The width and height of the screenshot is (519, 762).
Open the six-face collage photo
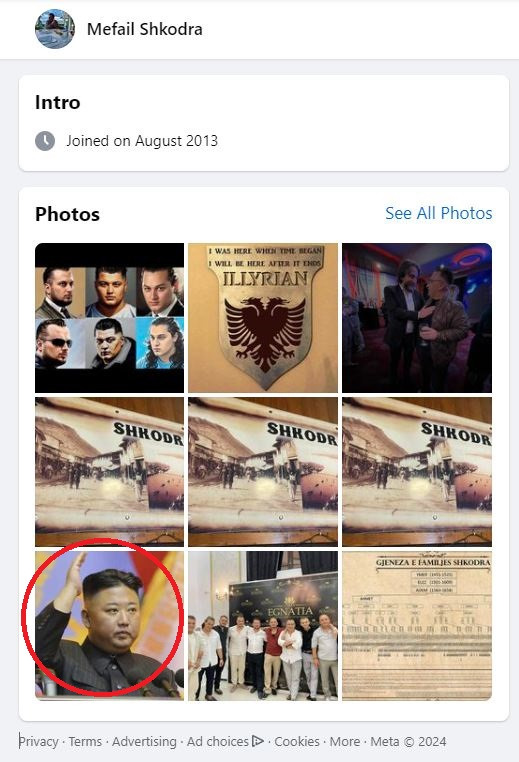point(109,318)
